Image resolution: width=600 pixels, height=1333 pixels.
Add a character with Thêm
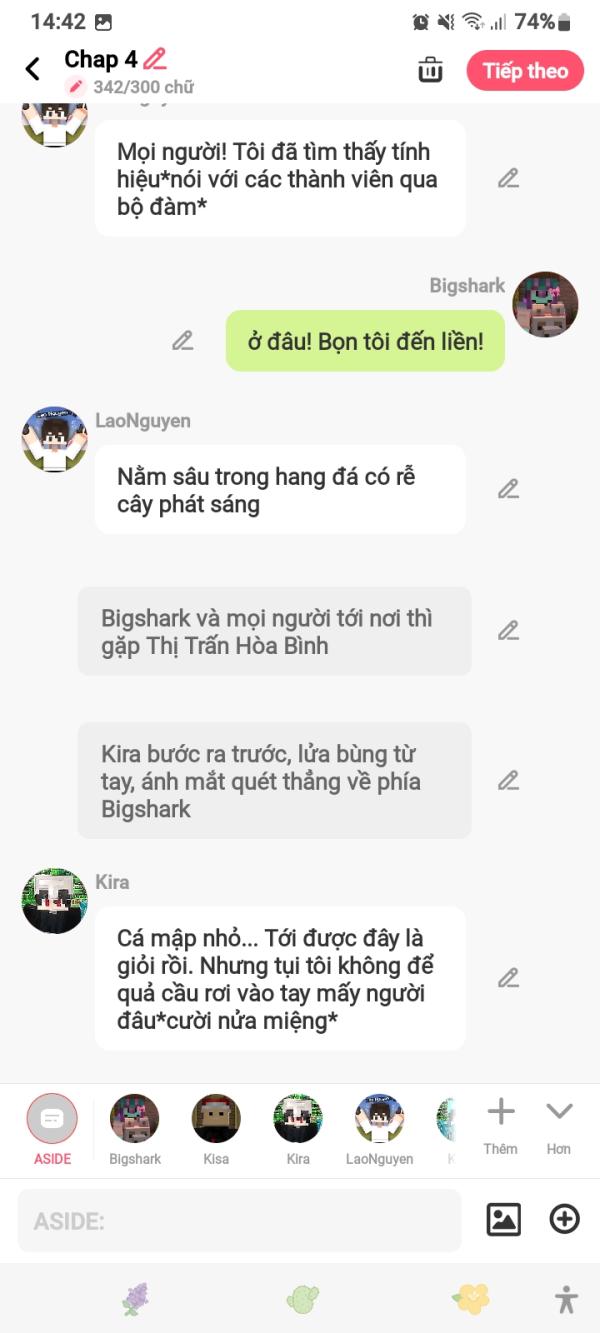pyautogui.click(x=500, y=1126)
